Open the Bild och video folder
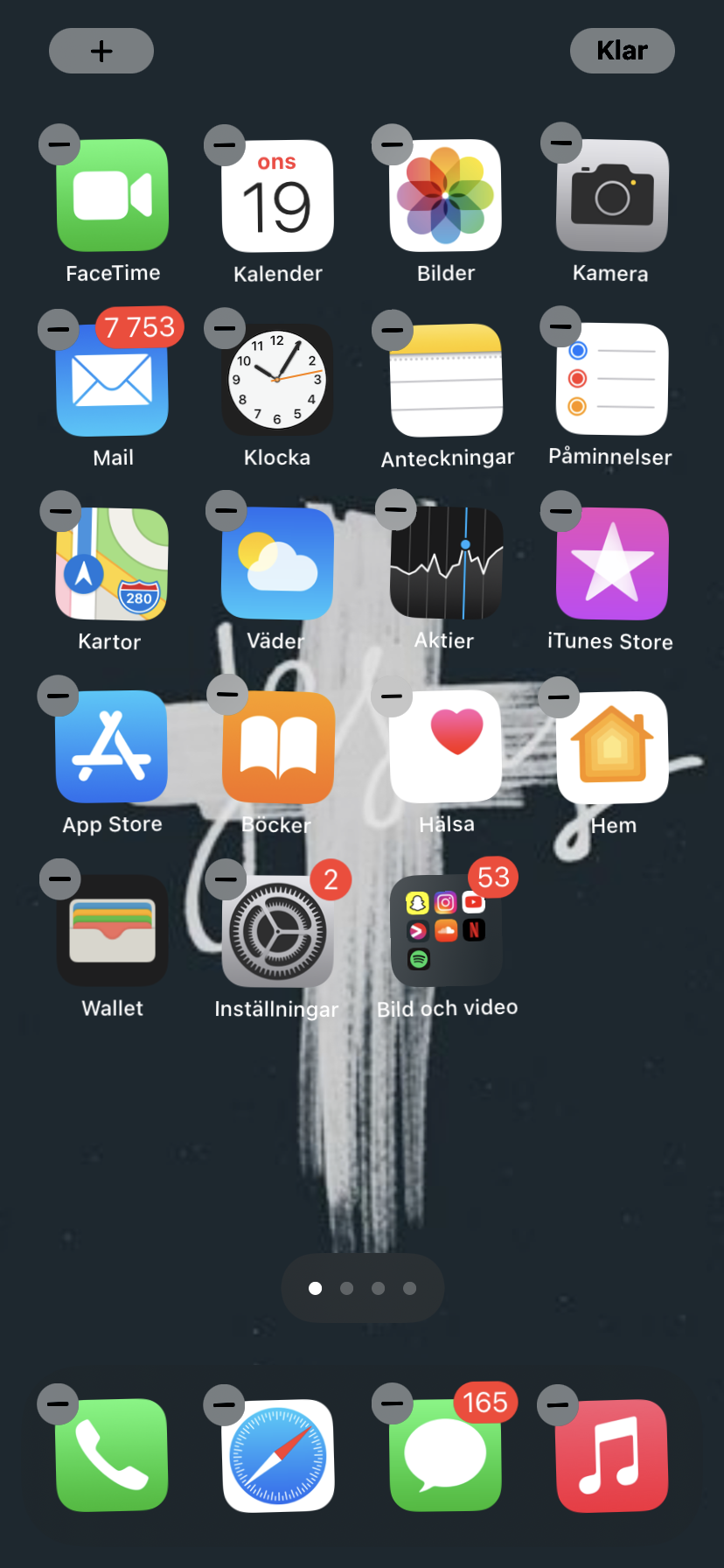 [x=446, y=931]
